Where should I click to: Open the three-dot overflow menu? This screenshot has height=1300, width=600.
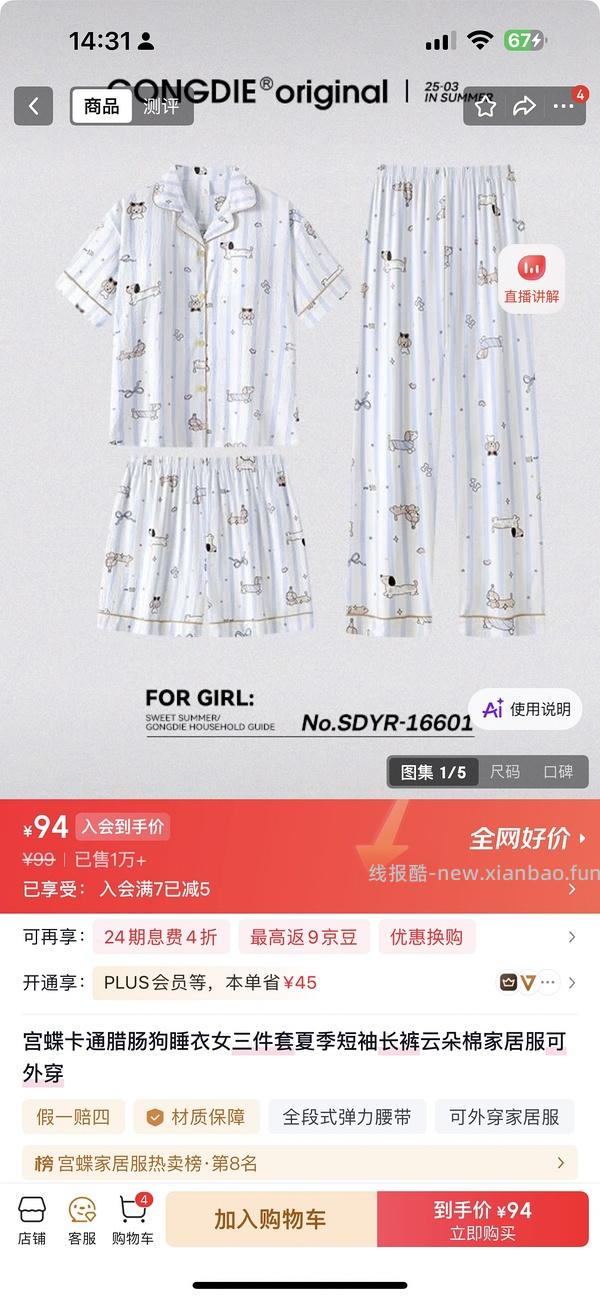(x=565, y=106)
